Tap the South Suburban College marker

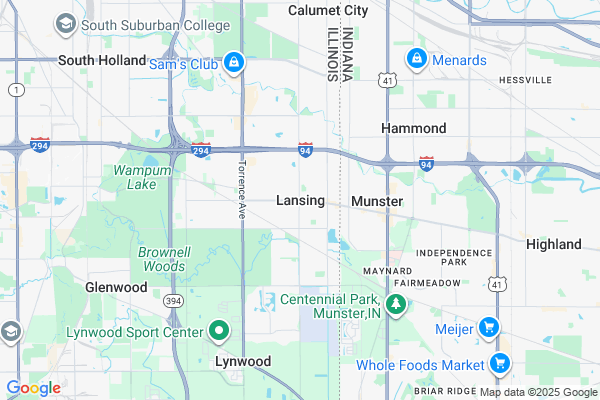66,22
